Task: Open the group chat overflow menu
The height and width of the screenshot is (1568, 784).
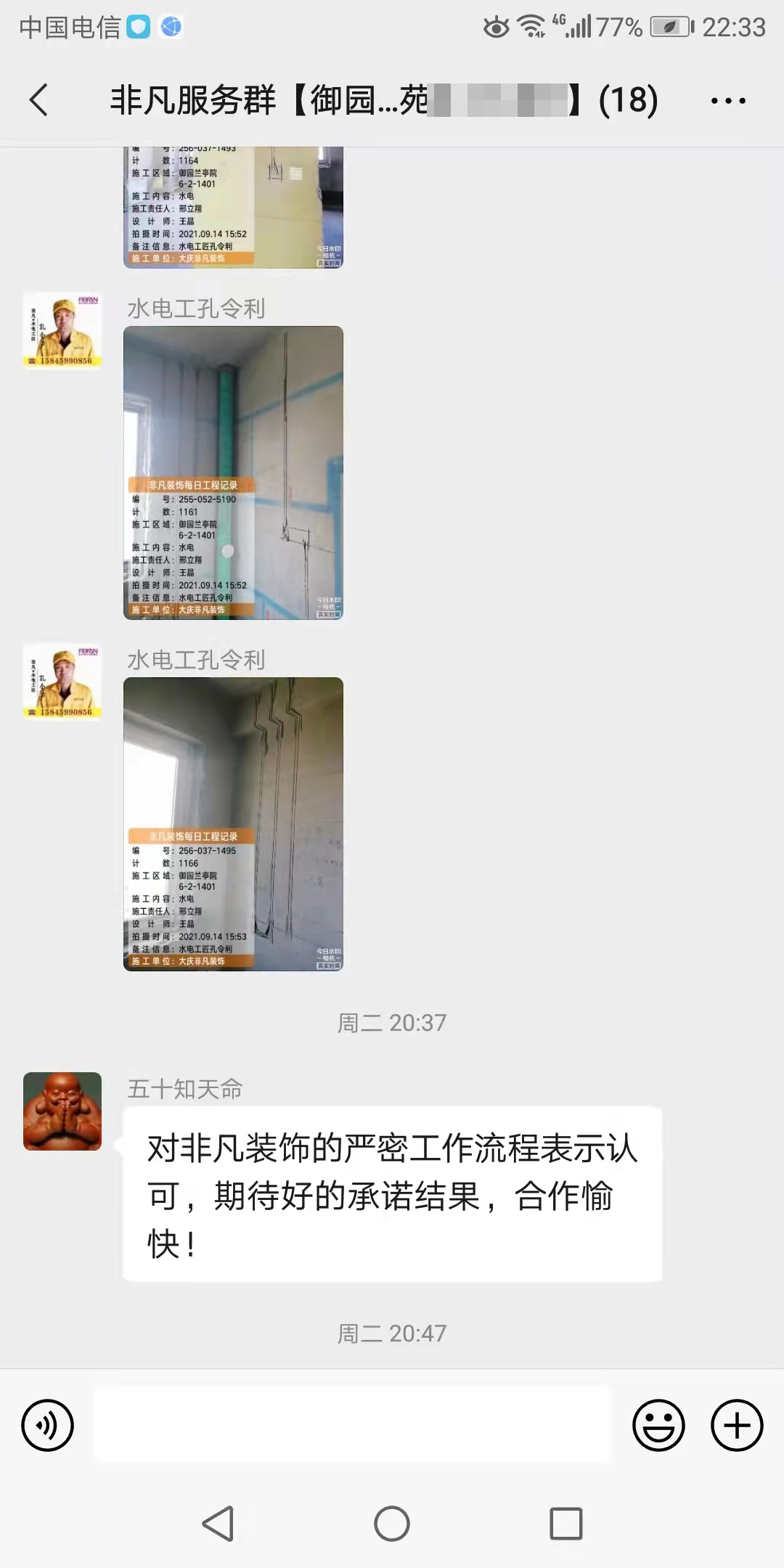Action: (x=728, y=101)
